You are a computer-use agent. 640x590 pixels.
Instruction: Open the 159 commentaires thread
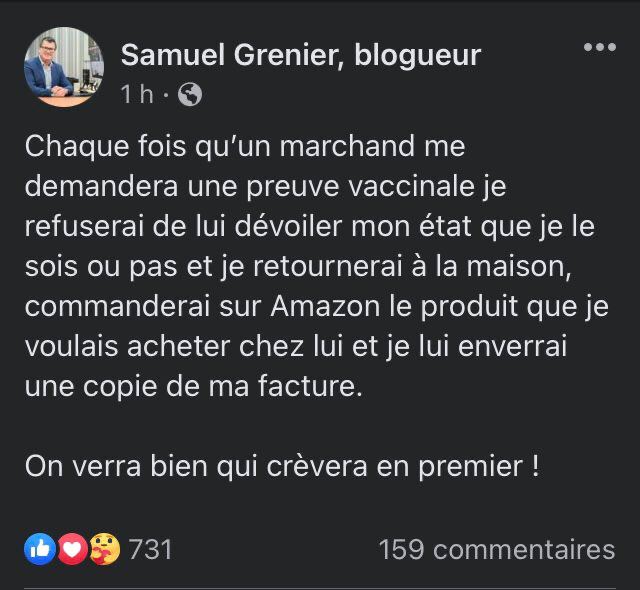(x=496, y=549)
